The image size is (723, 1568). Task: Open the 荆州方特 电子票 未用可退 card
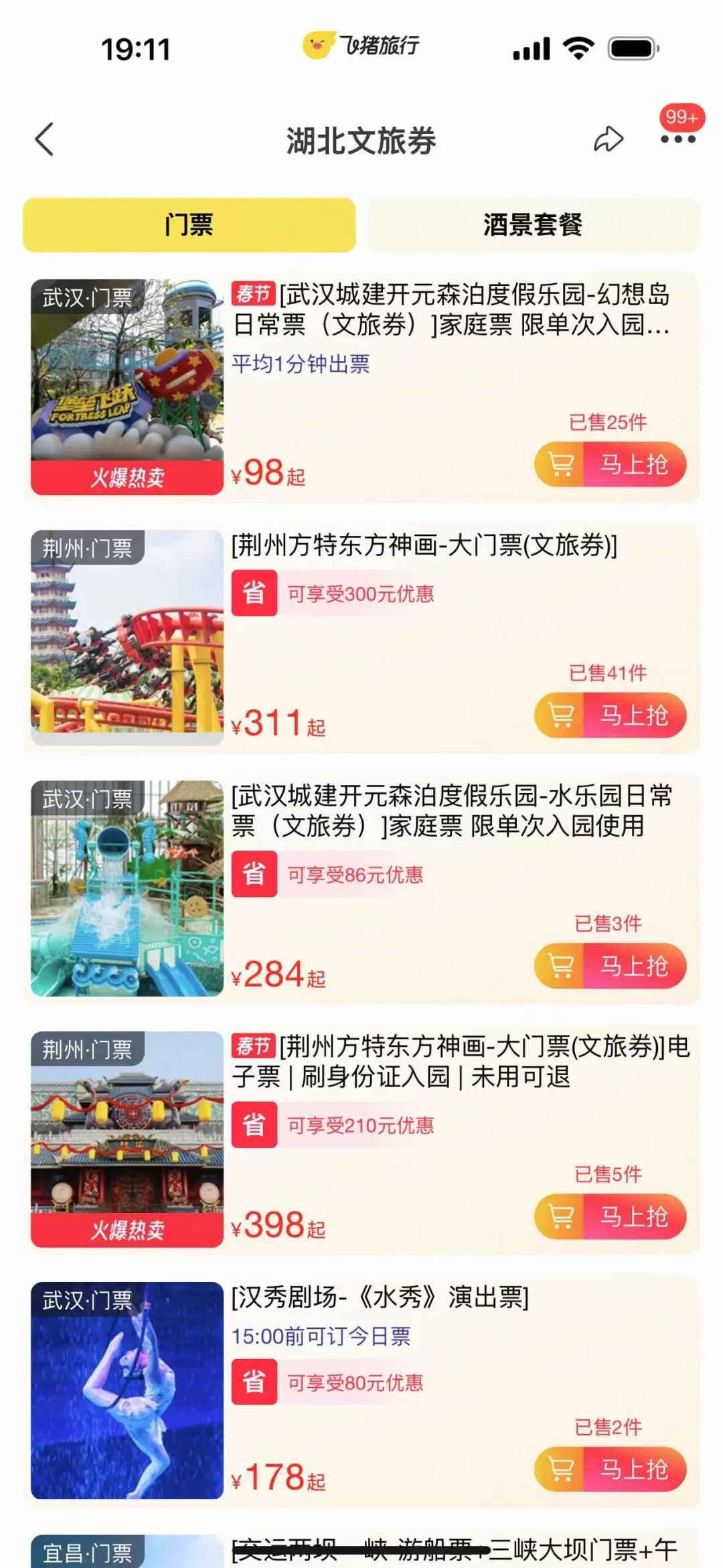(461, 1061)
